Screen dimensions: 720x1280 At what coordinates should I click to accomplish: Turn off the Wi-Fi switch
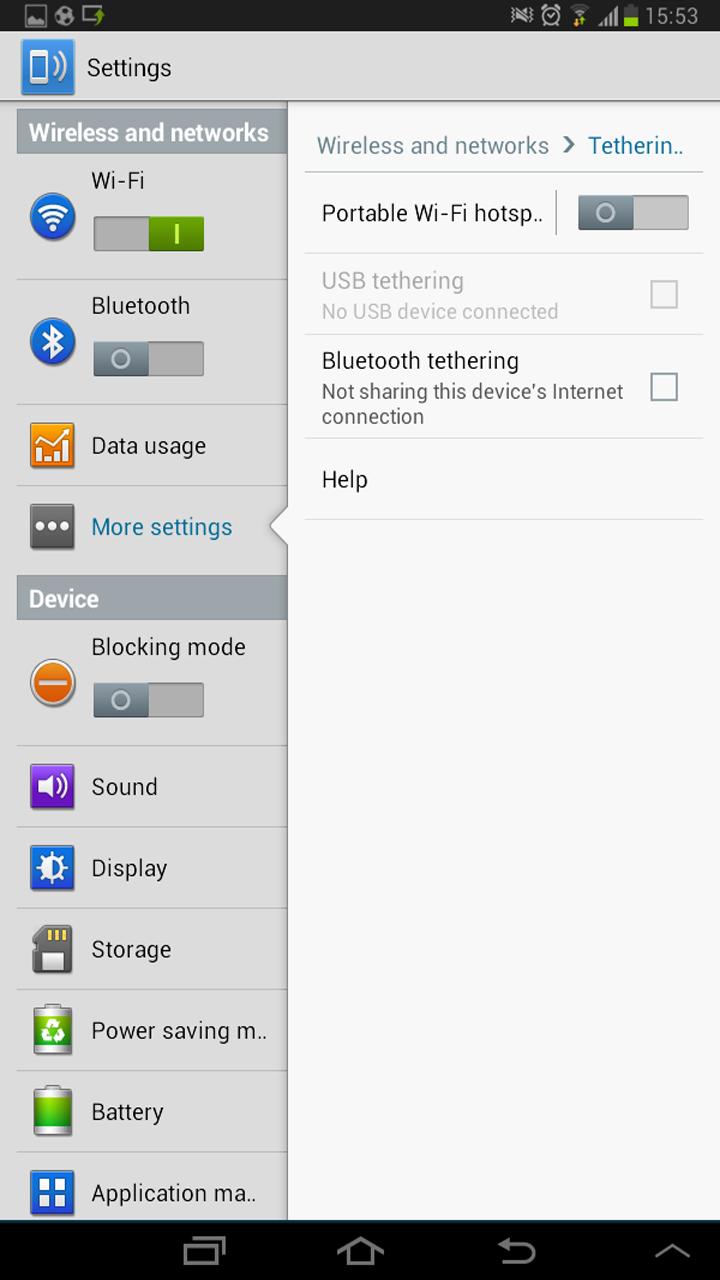[x=148, y=234]
